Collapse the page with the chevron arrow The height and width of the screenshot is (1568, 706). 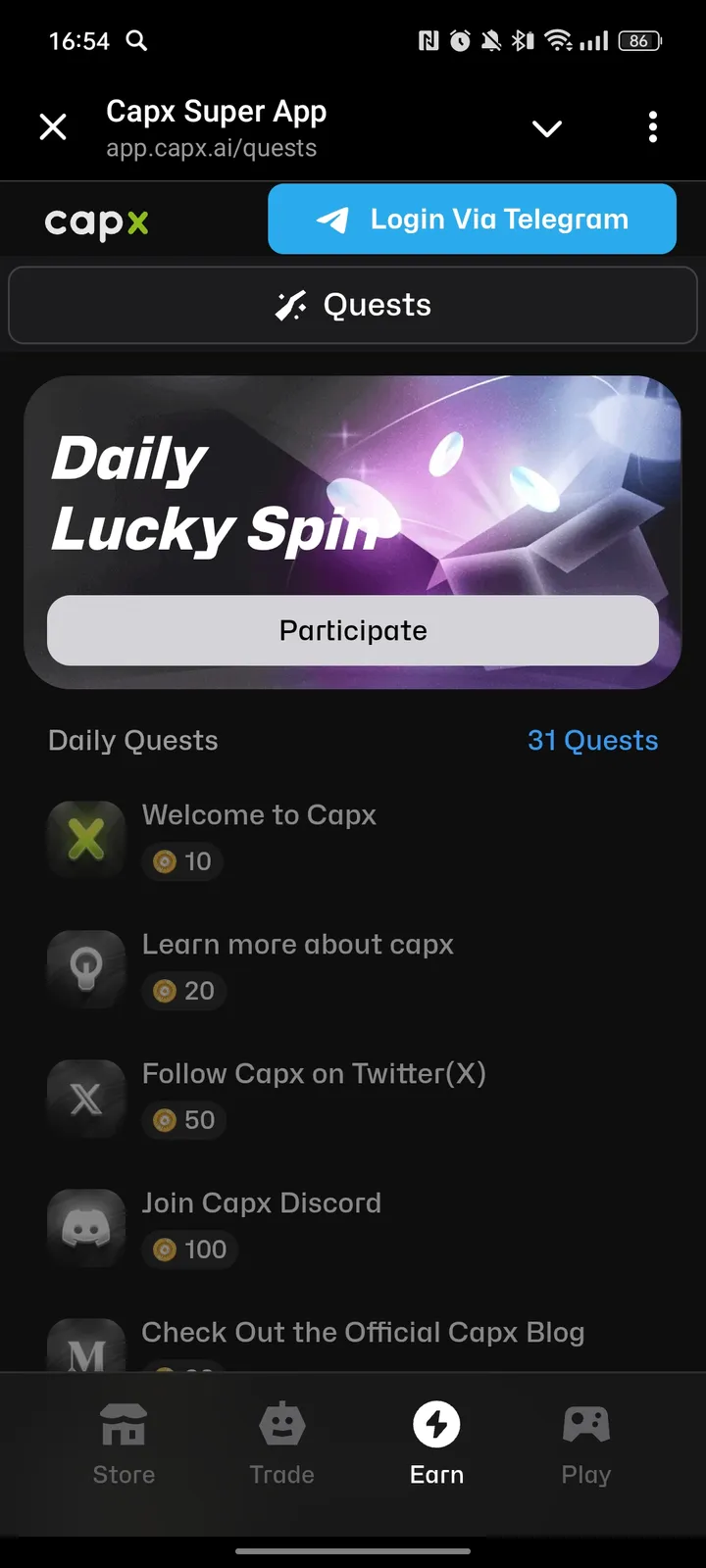point(547,127)
